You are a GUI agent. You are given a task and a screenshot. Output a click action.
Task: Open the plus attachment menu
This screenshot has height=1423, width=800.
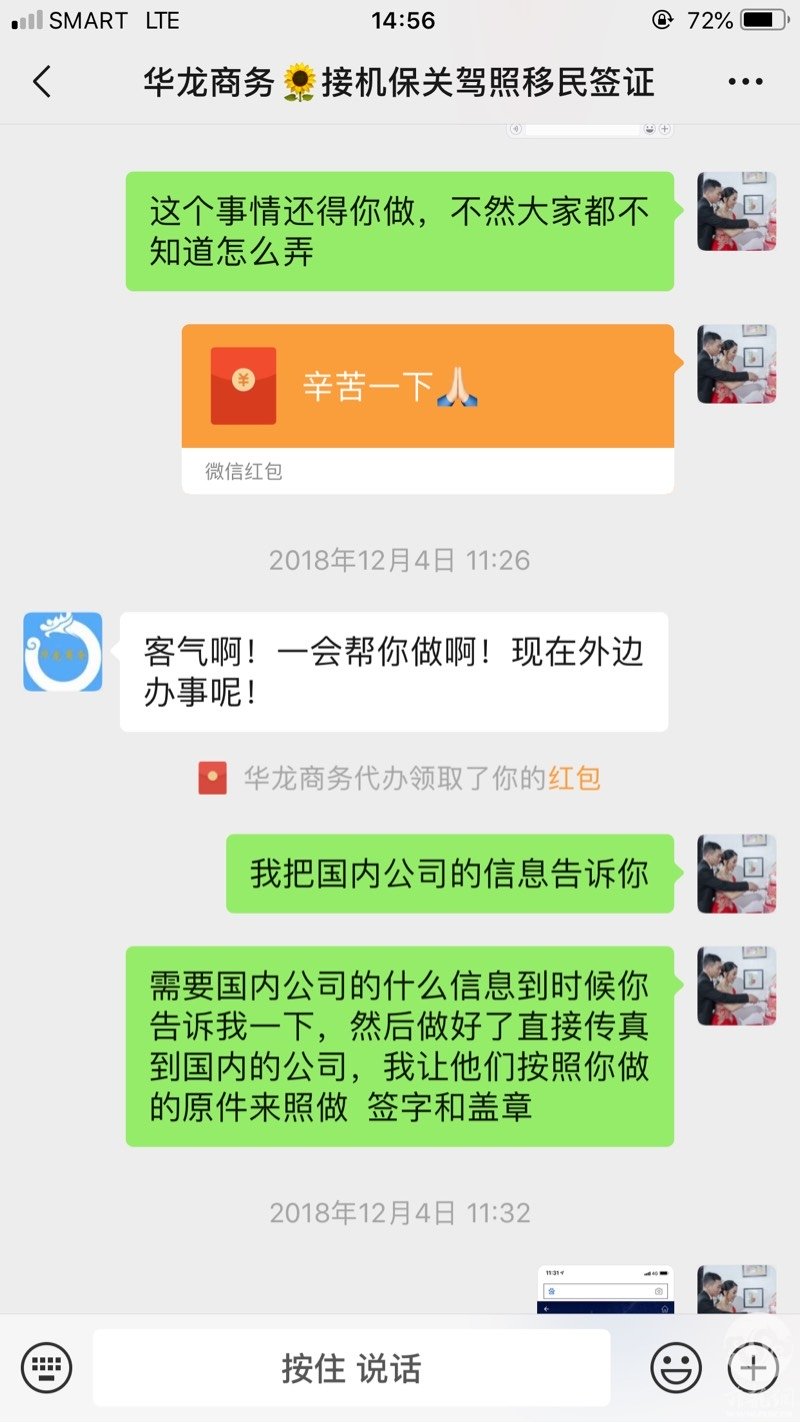pos(753,1368)
